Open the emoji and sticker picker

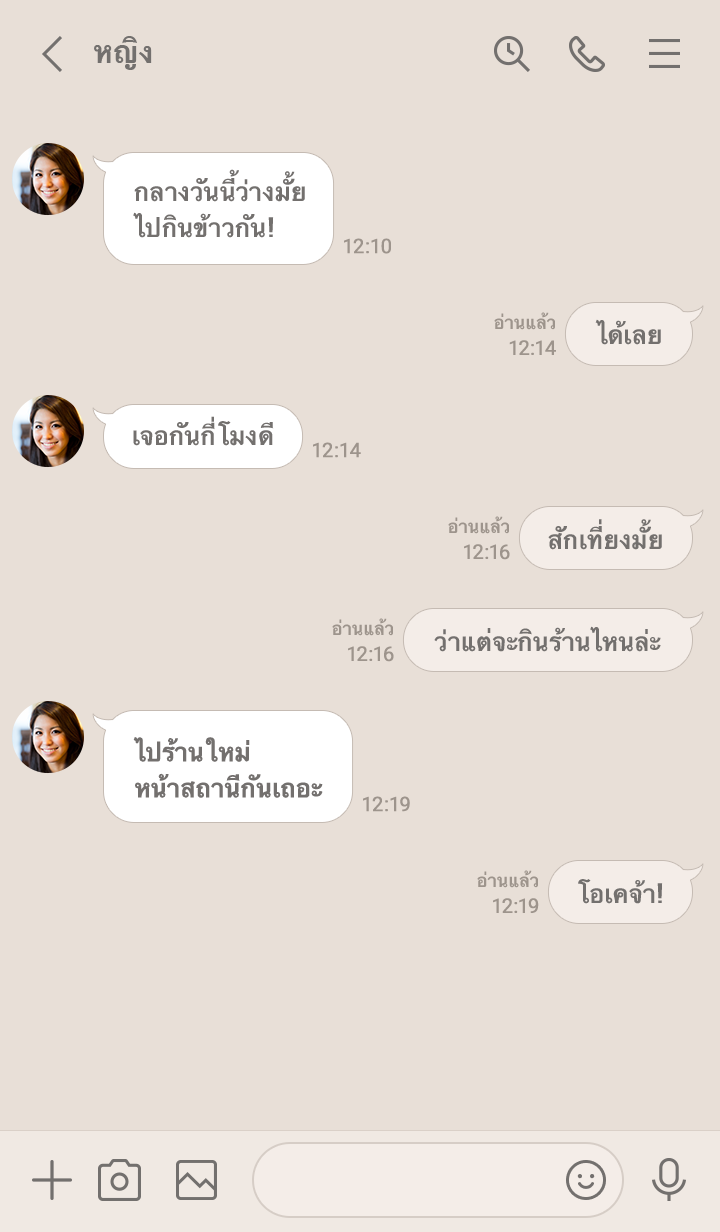tap(586, 1181)
